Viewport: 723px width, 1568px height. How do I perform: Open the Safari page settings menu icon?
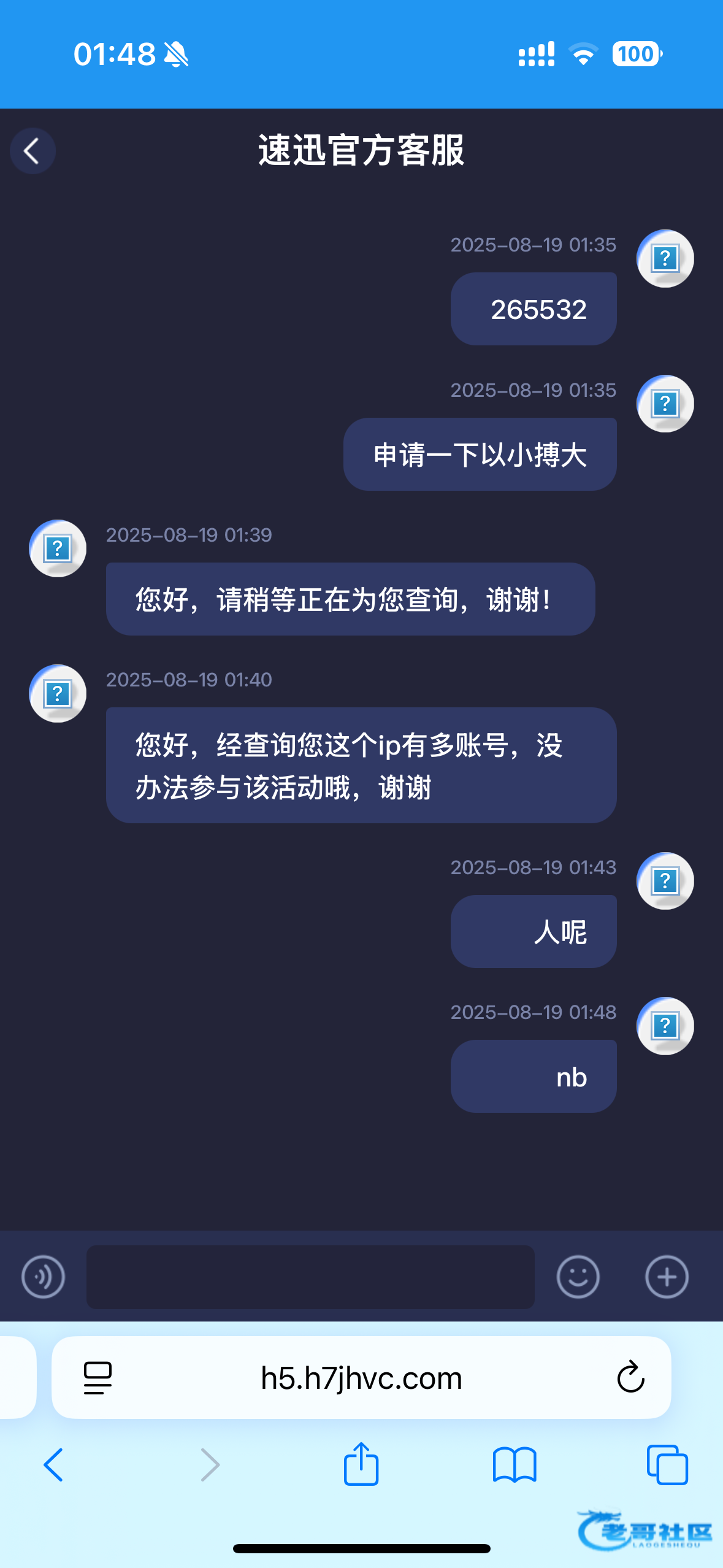click(x=98, y=1378)
